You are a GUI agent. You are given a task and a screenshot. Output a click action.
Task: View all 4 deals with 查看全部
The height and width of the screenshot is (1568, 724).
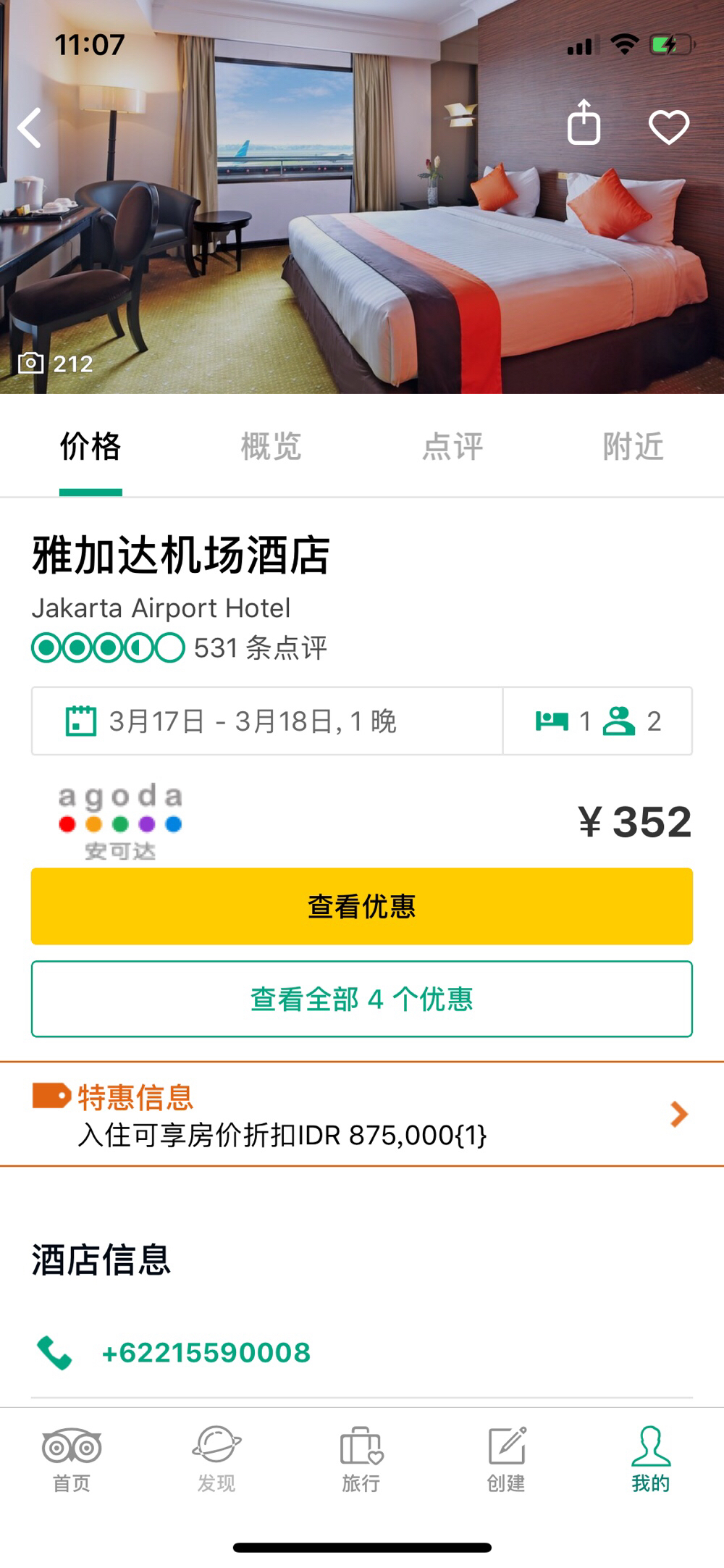click(x=362, y=999)
